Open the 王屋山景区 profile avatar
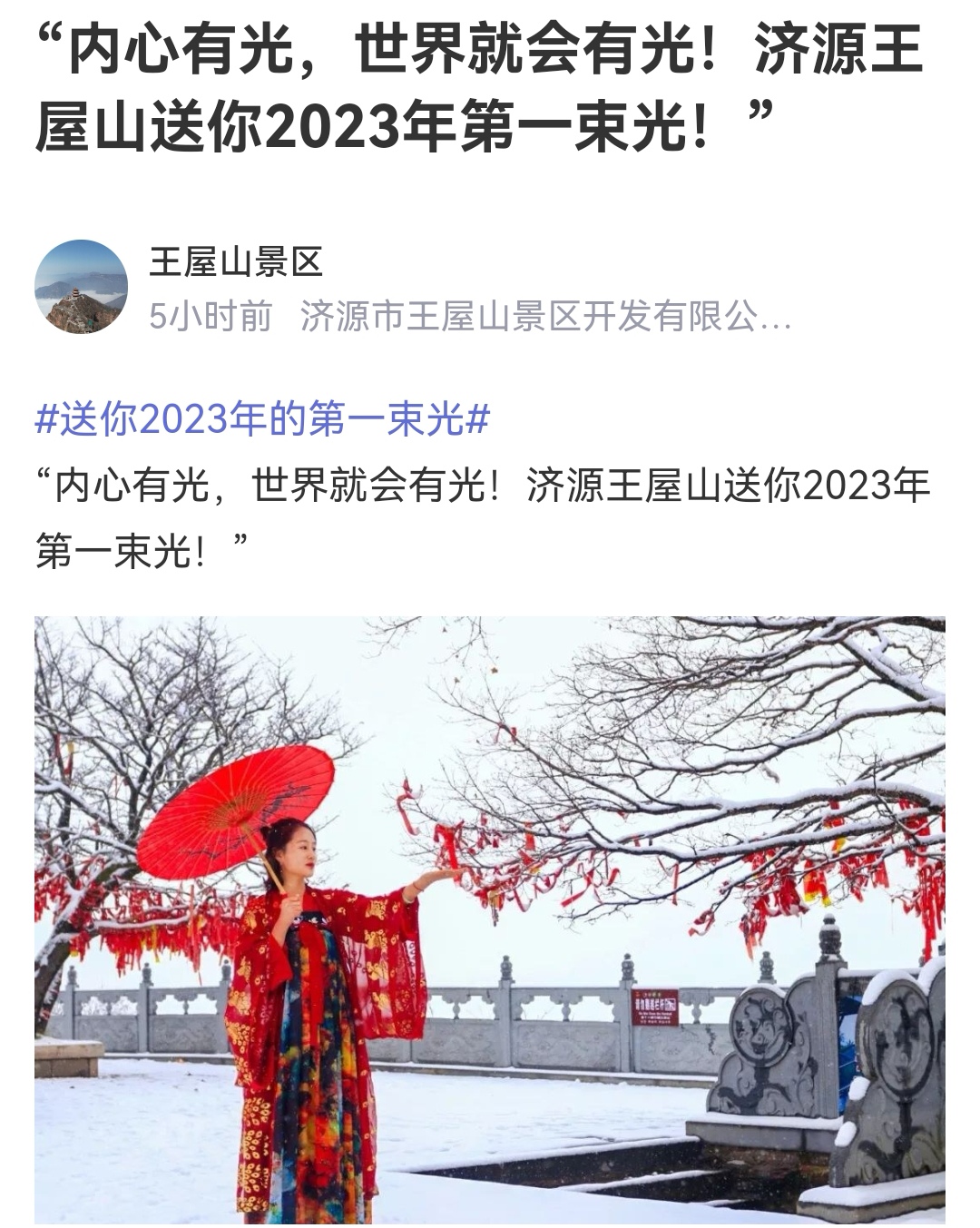This screenshot has width=980, height=1228. (x=81, y=286)
